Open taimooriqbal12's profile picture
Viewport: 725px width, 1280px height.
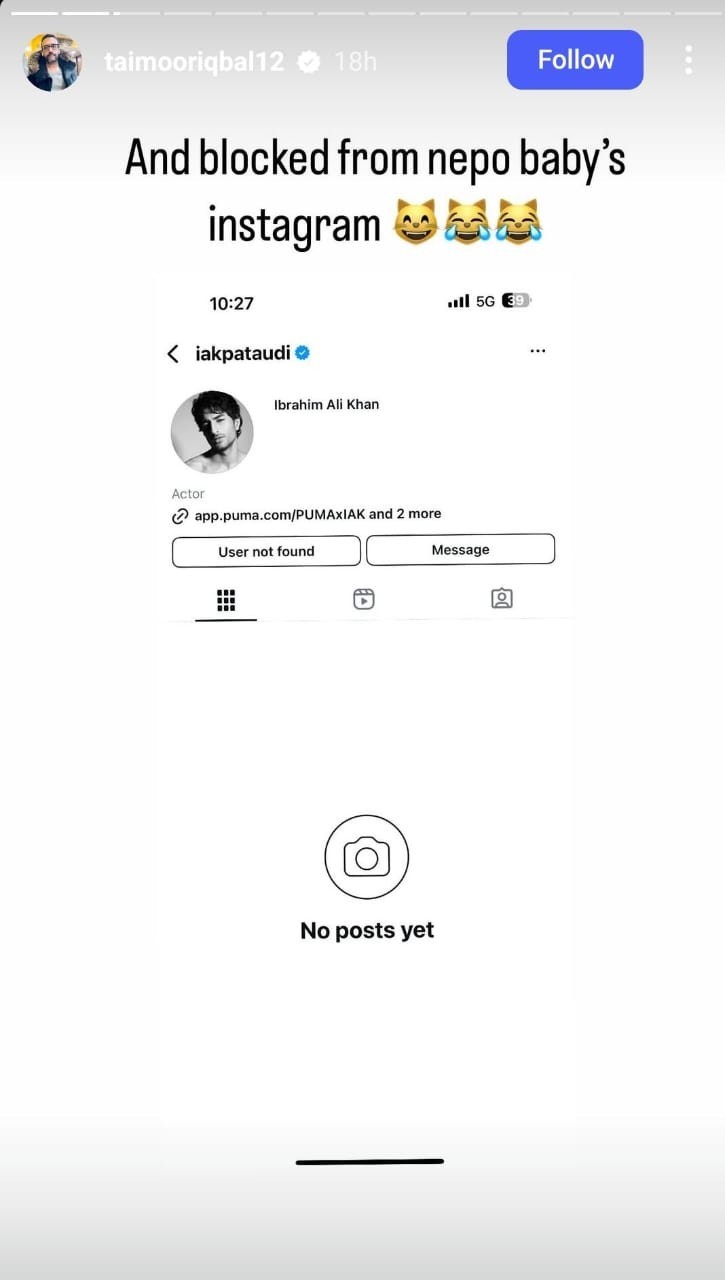tap(52, 62)
